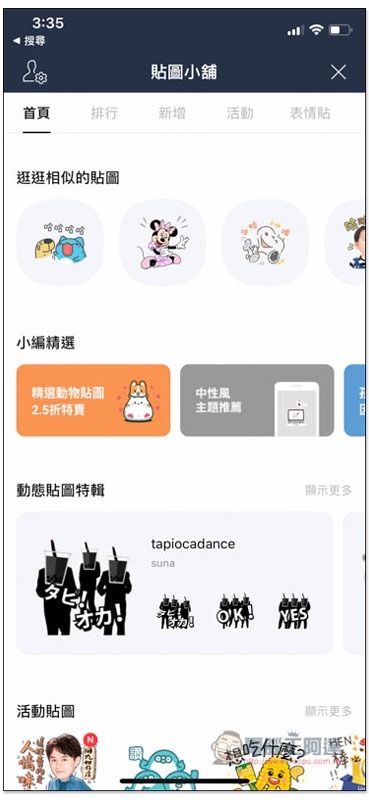Select the 首頁 tab
Viewport: 369px width, 800px height.
click(37, 113)
